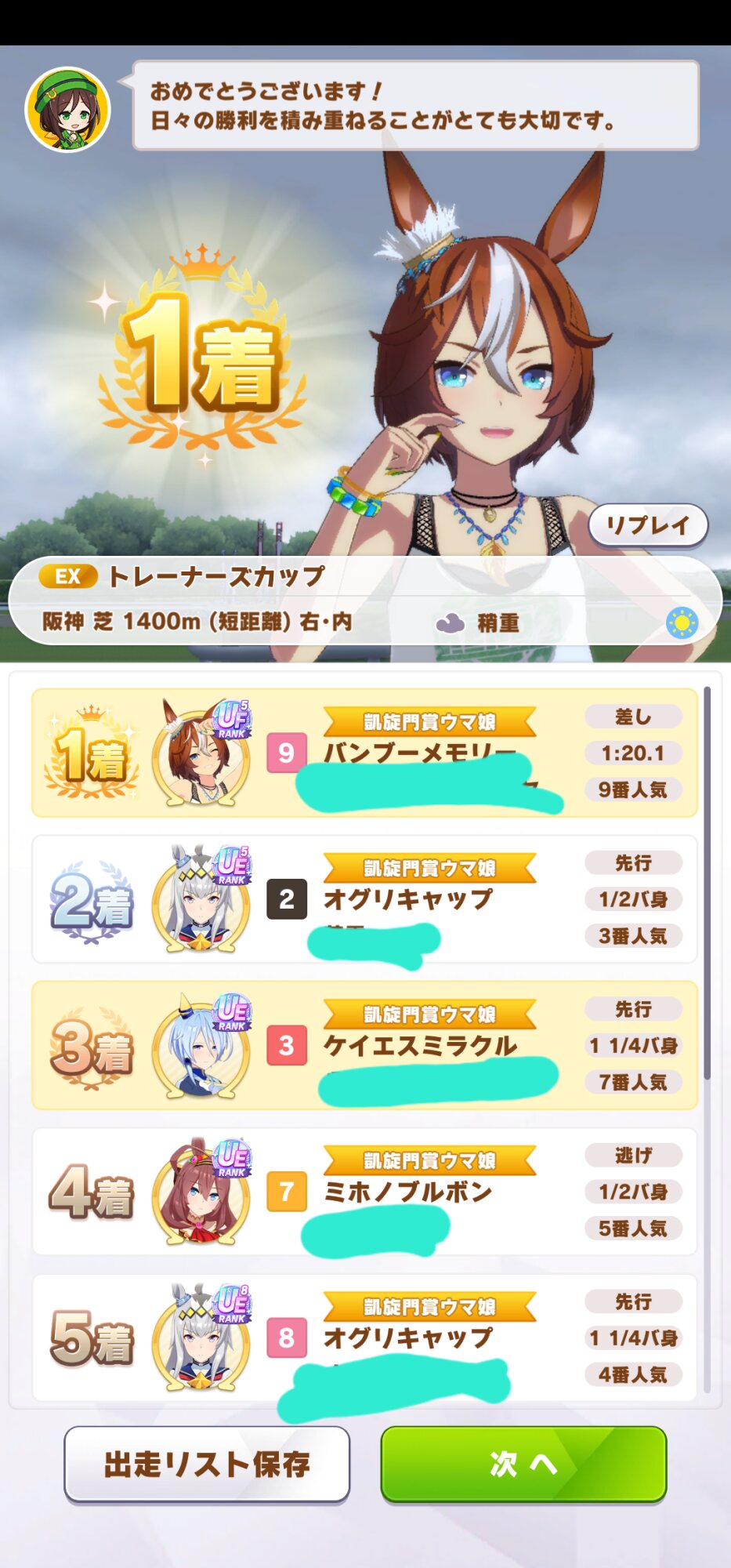The width and height of the screenshot is (731, 1568).
Task: View the 4th place ミホノブルボン row
Action: pyautogui.click(x=364, y=1192)
